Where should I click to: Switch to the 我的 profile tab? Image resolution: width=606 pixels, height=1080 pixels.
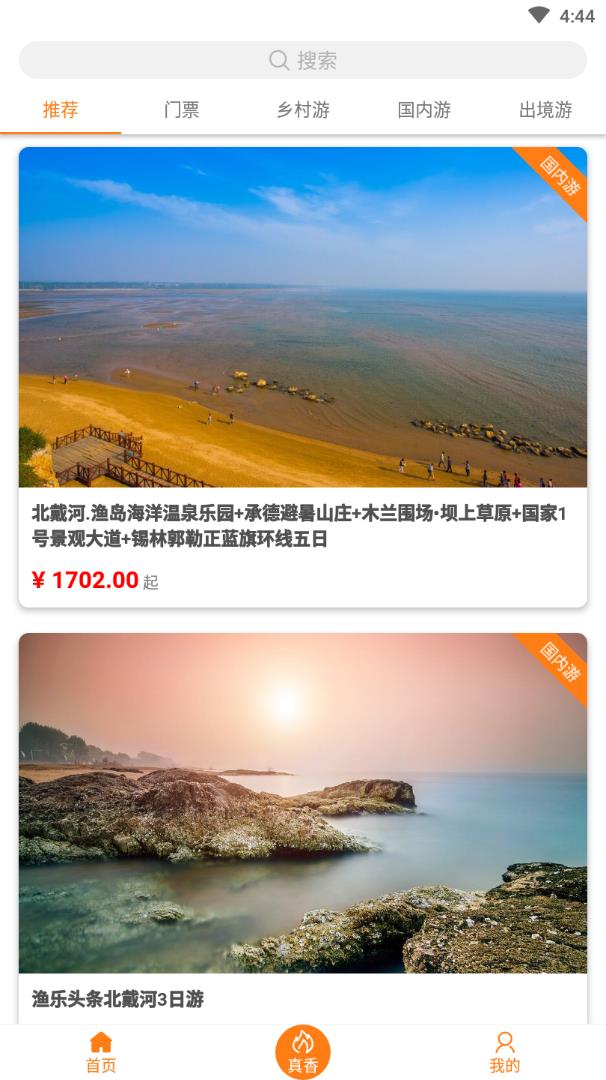(x=505, y=1053)
